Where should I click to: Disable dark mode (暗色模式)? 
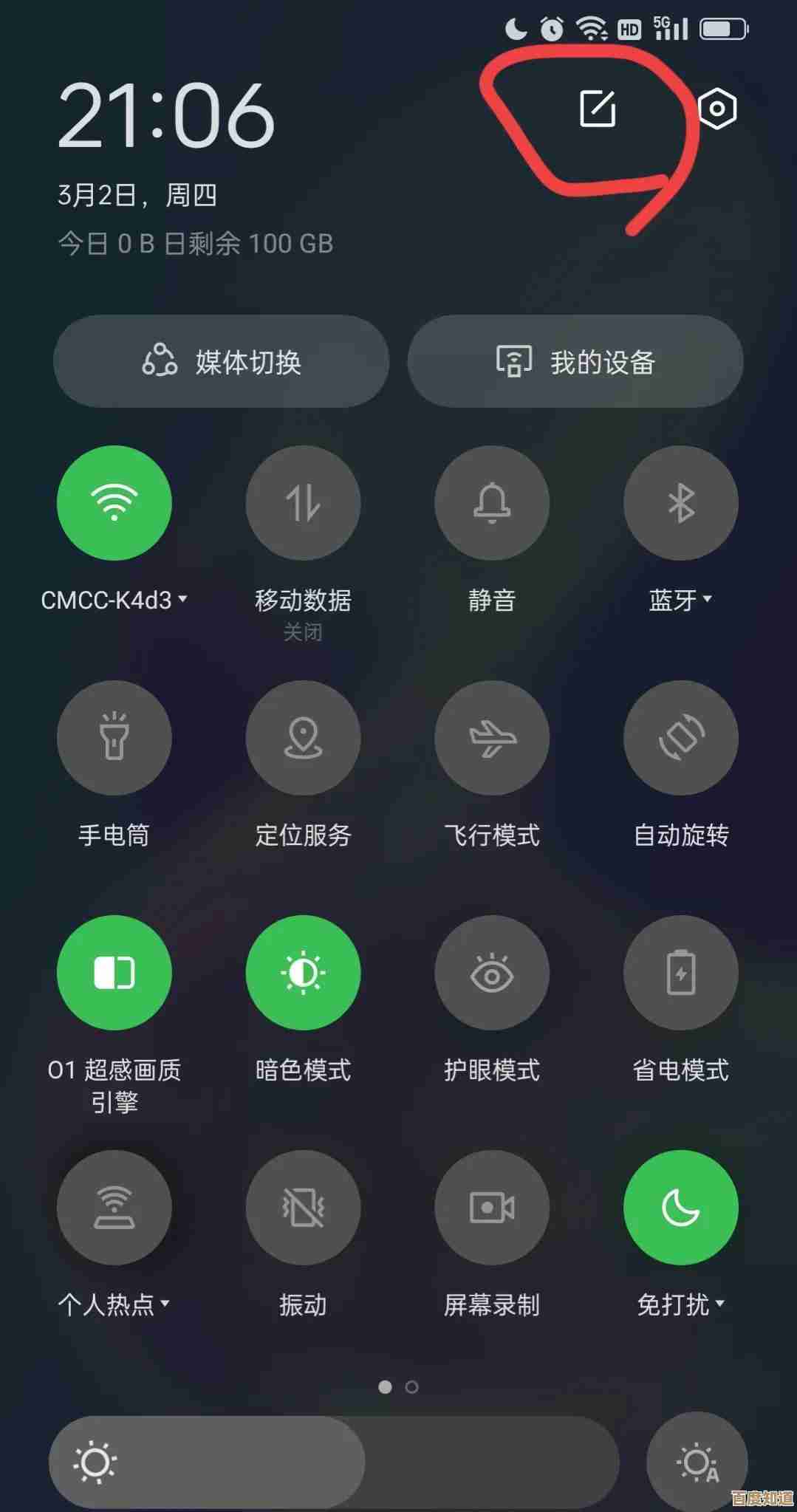[x=303, y=973]
